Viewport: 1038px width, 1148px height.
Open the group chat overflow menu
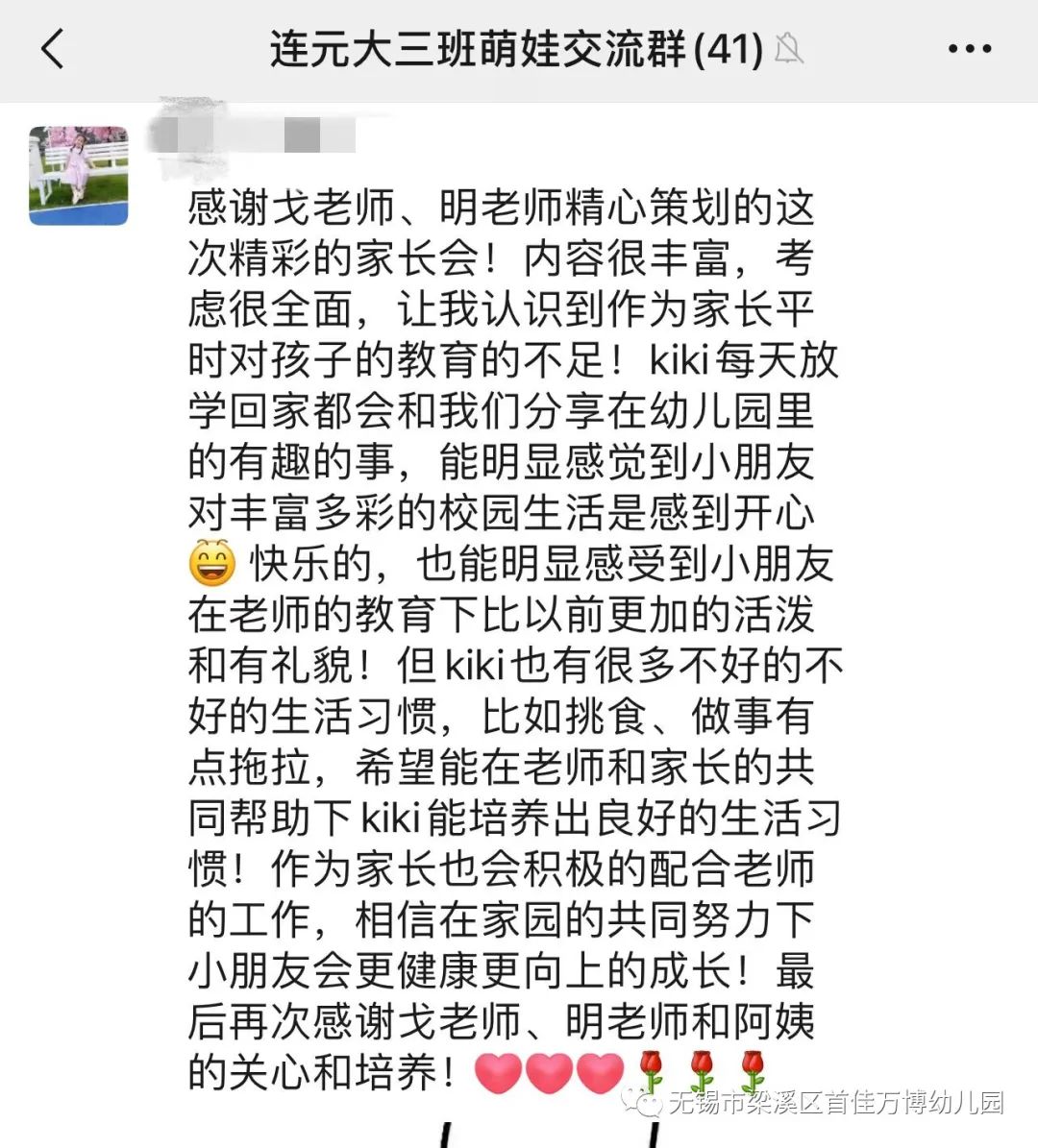968,48
